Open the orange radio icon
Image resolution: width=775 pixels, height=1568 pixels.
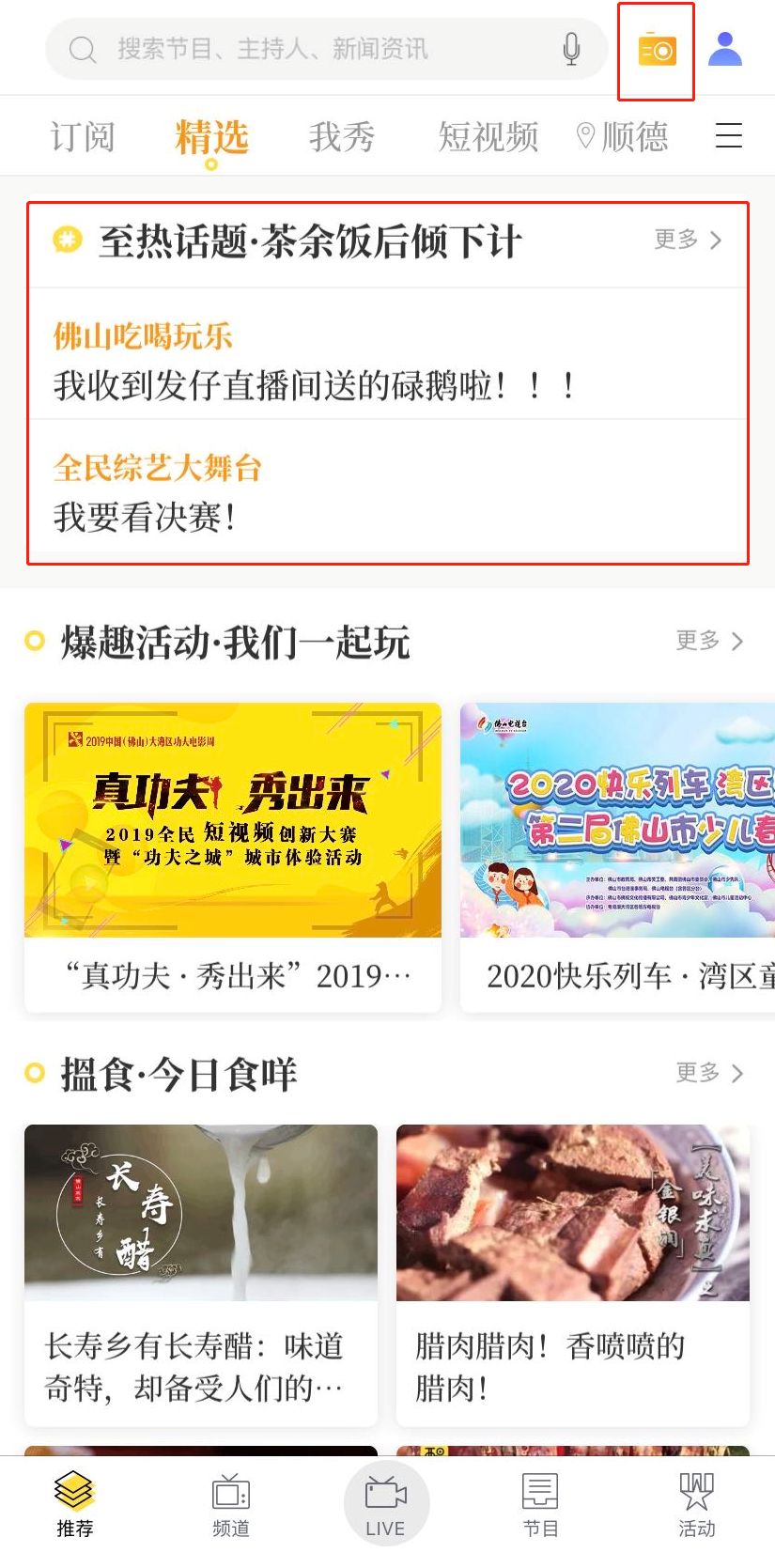tap(657, 50)
